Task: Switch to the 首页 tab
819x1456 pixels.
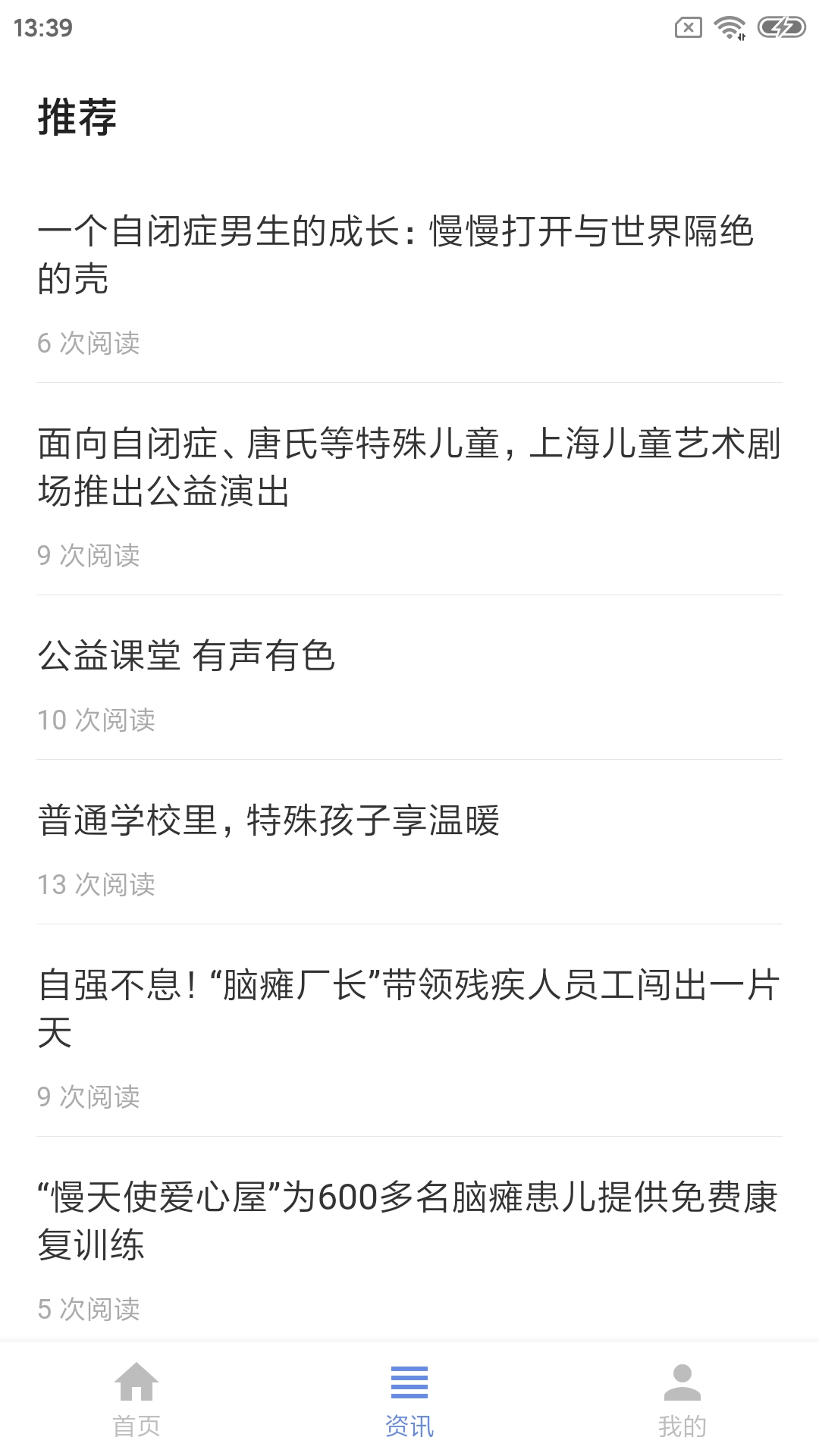Action: [136, 1400]
